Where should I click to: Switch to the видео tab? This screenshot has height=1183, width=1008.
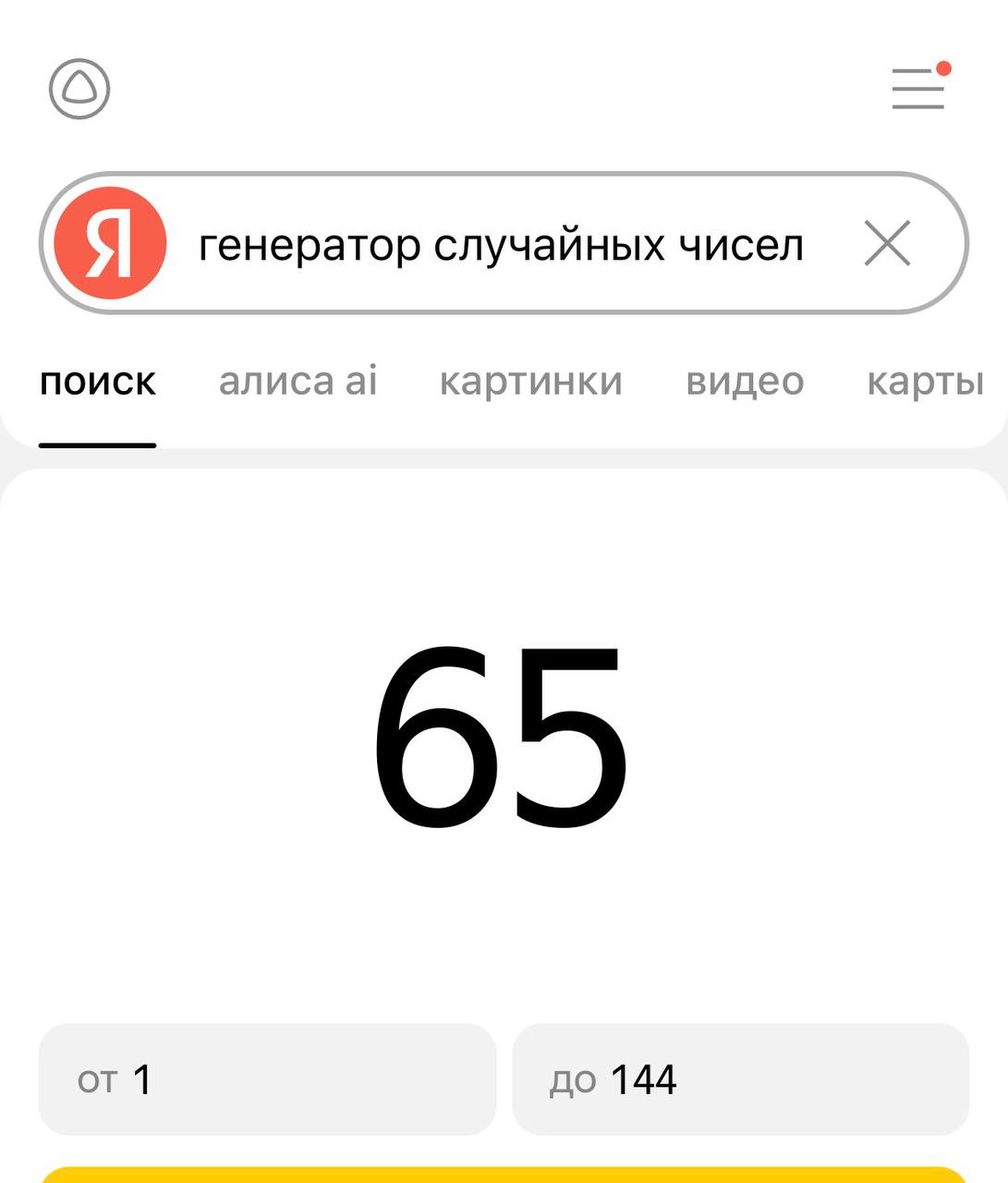(x=745, y=381)
